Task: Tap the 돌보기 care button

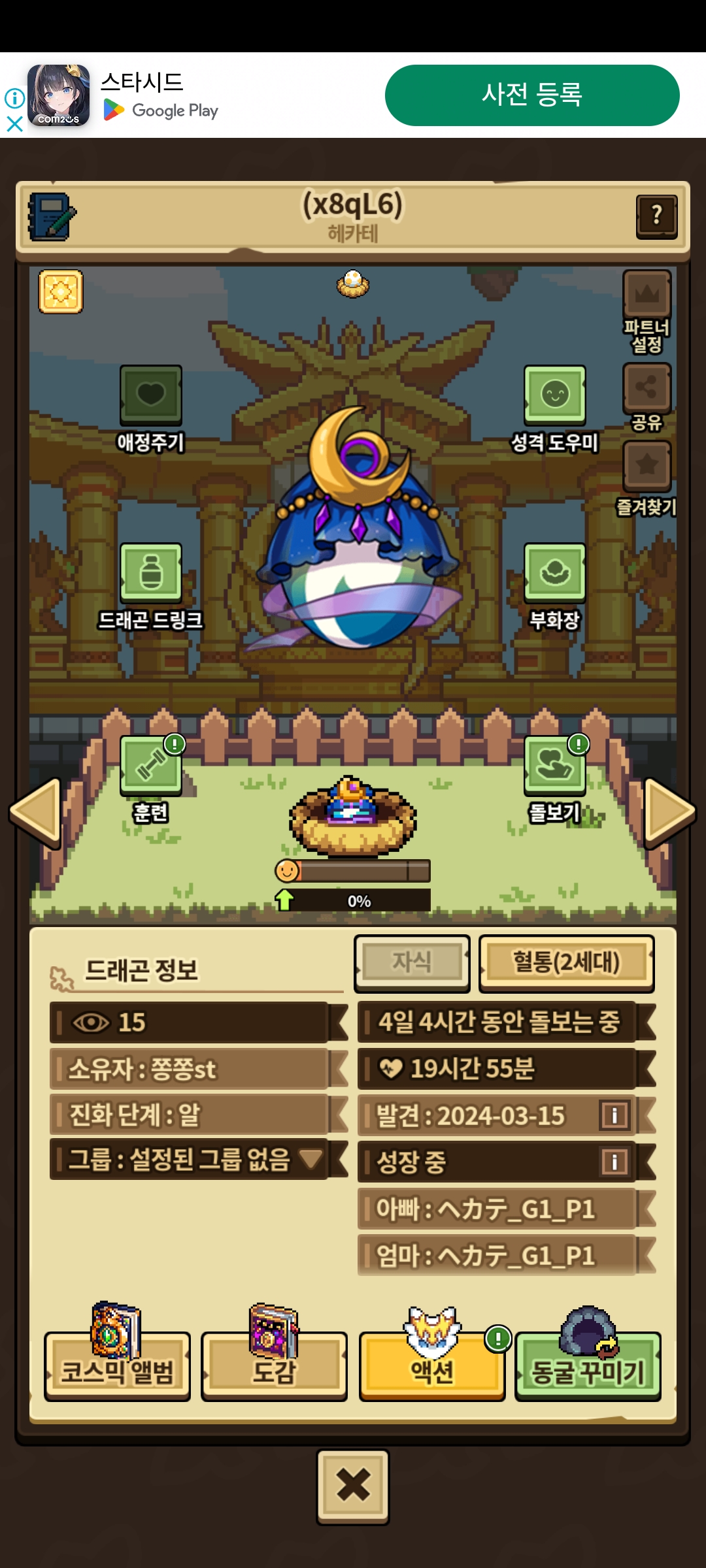Action: [x=554, y=766]
